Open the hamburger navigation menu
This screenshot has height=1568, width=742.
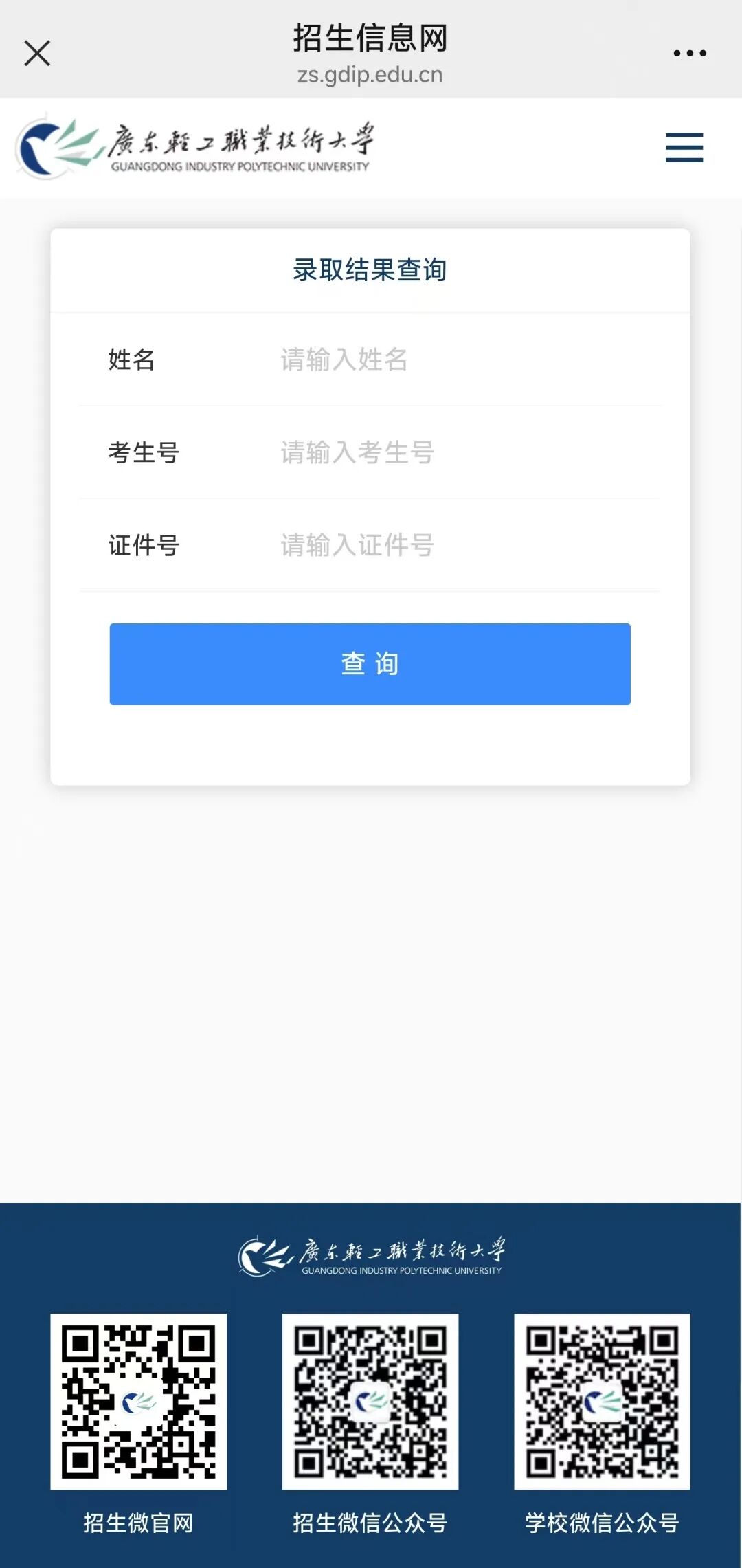click(x=684, y=148)
